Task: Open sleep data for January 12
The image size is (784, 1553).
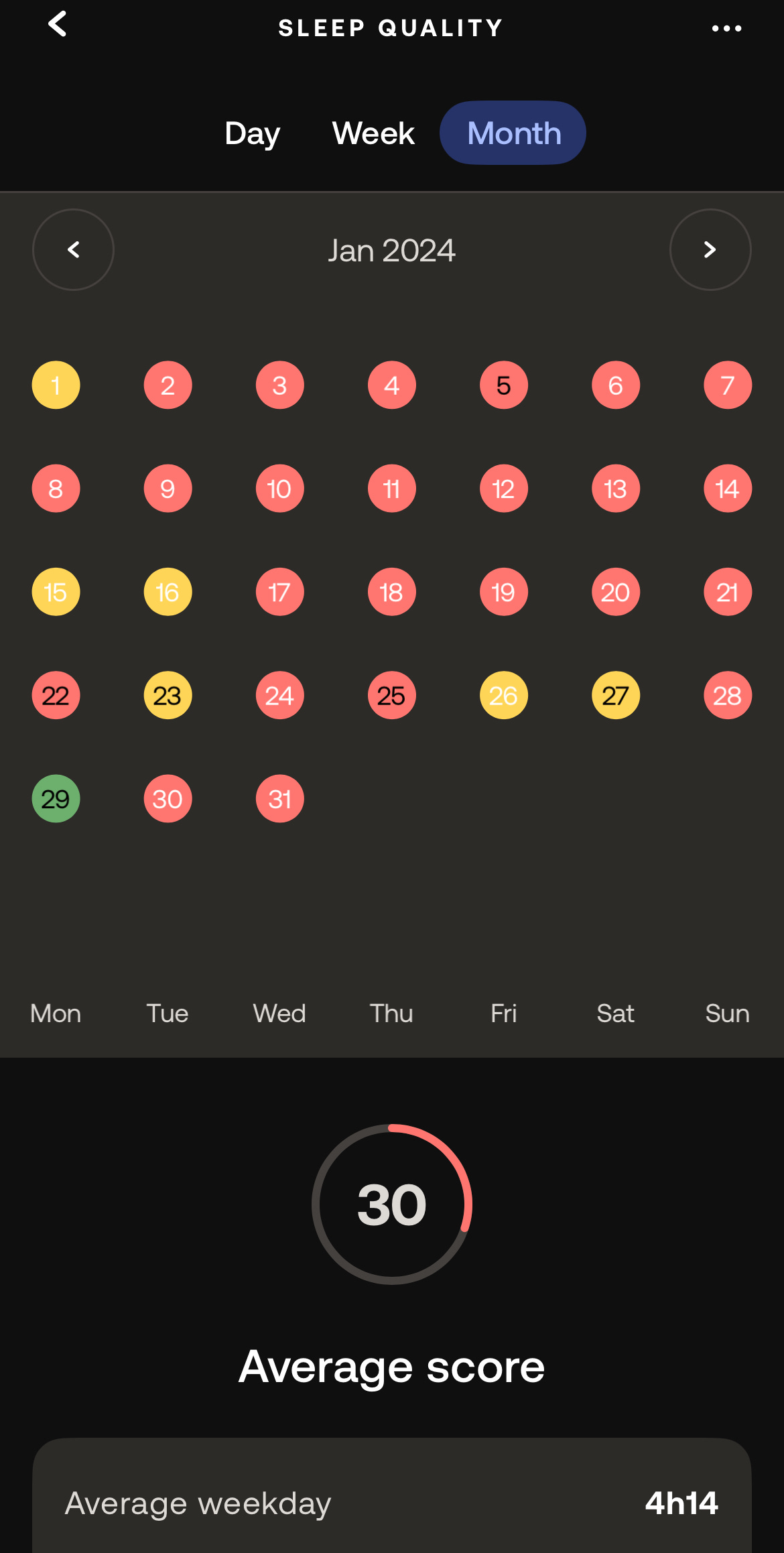Action: pos(503,489)
